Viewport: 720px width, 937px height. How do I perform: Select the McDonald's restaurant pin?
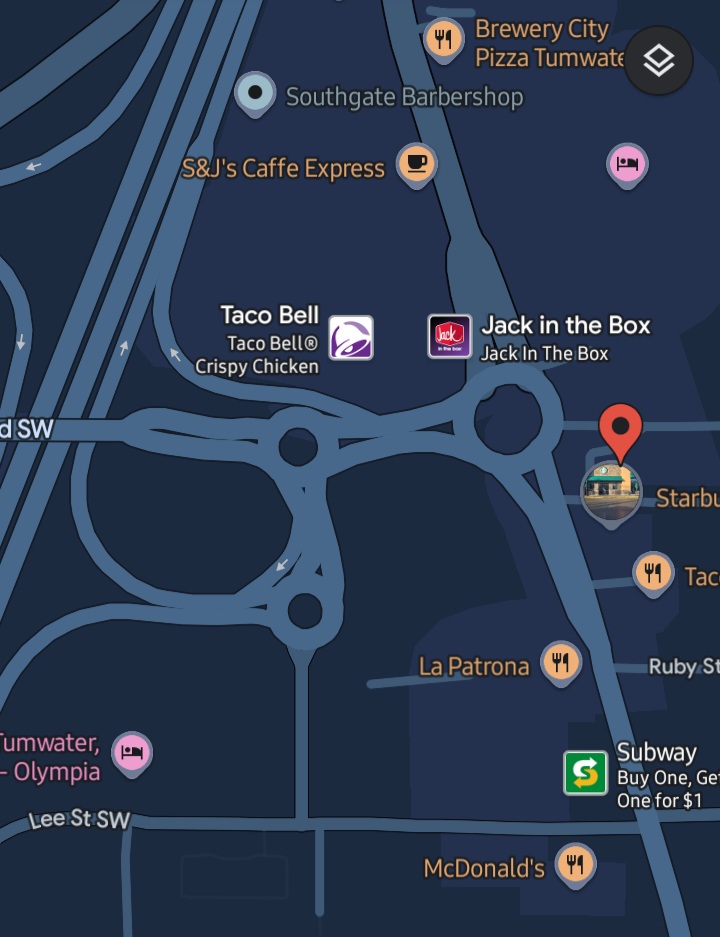coord(574,864)
